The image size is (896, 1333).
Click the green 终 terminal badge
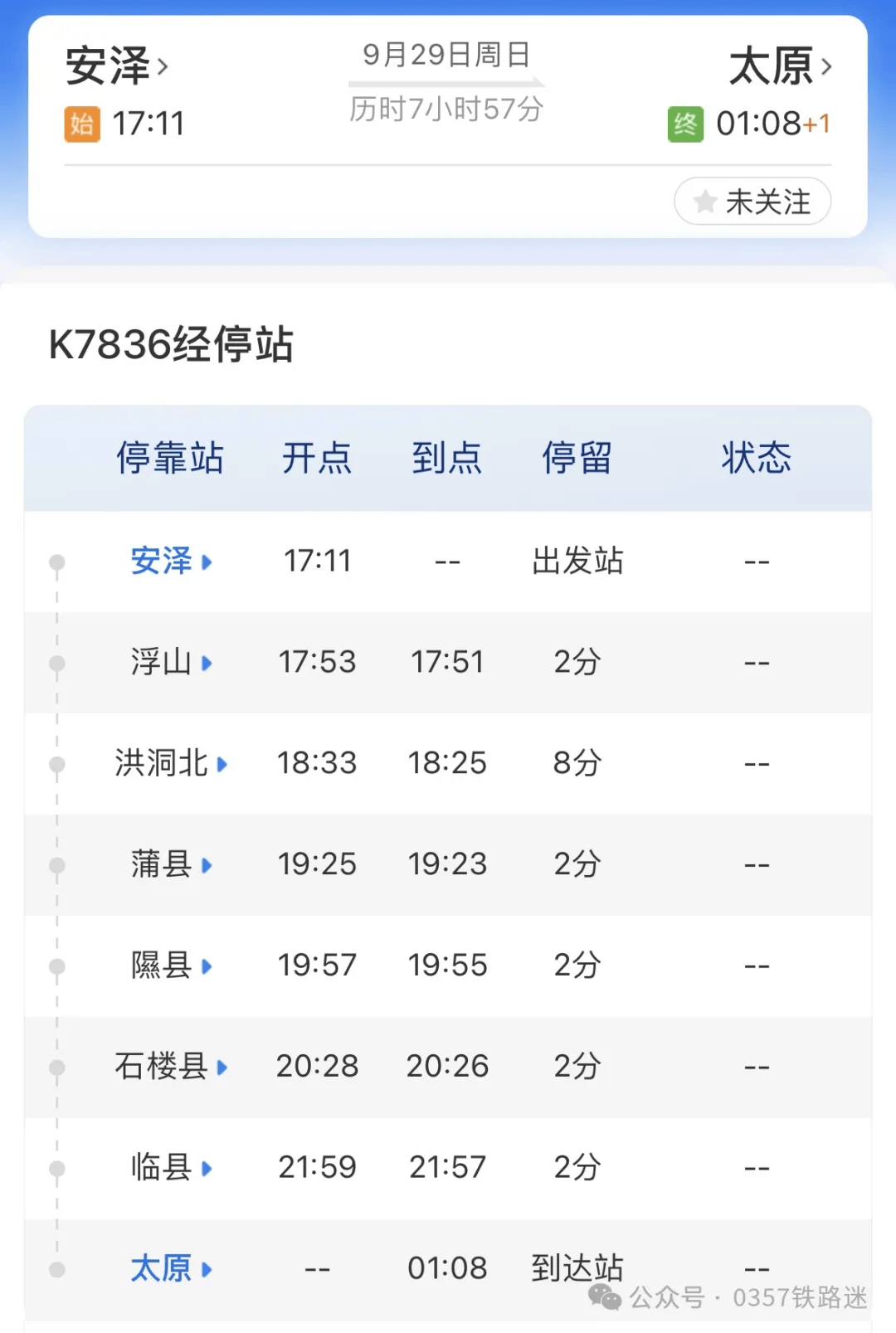[x=686, y=123]
